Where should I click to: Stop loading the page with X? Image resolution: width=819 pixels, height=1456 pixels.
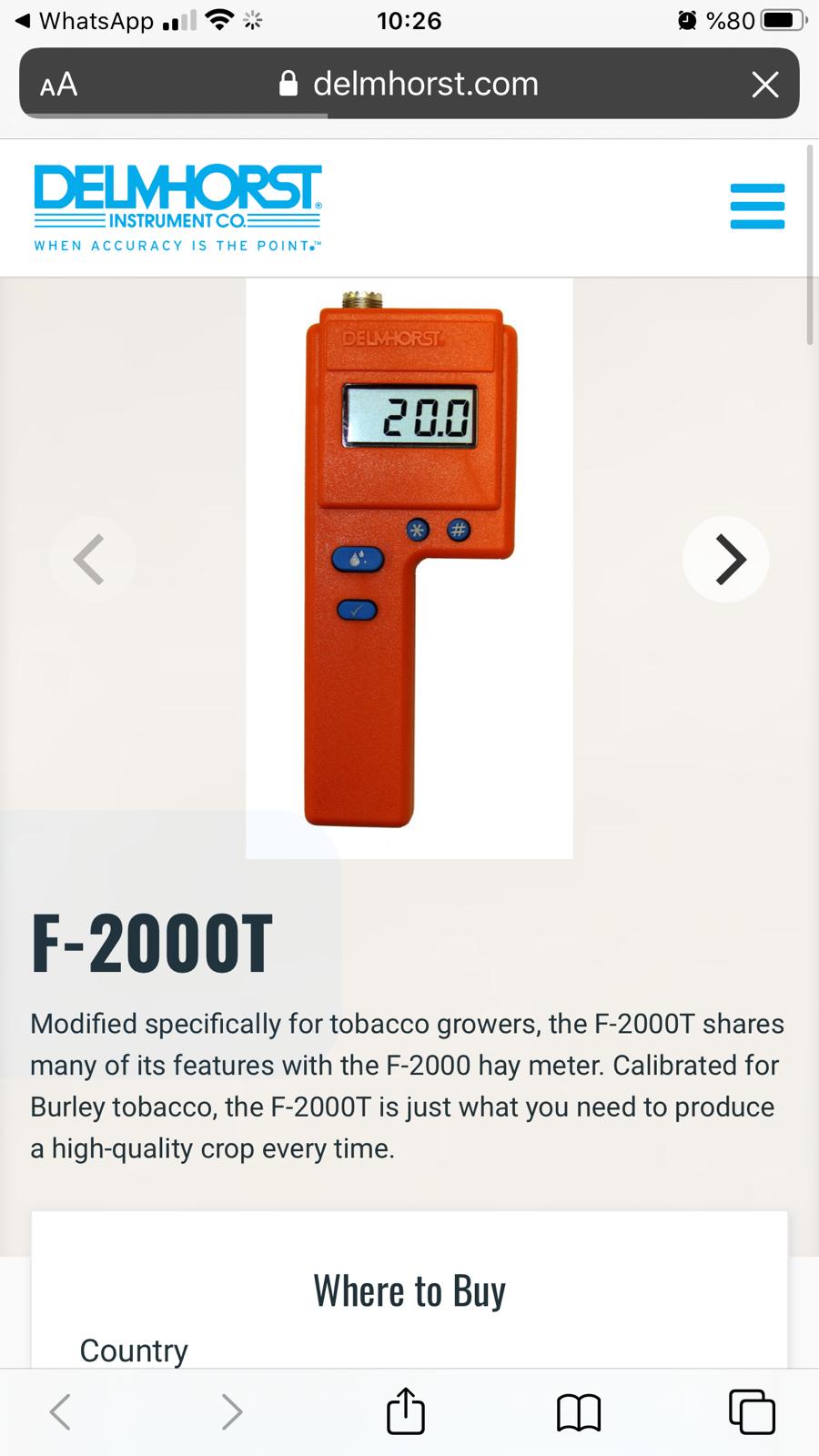(x=765, y=85)
